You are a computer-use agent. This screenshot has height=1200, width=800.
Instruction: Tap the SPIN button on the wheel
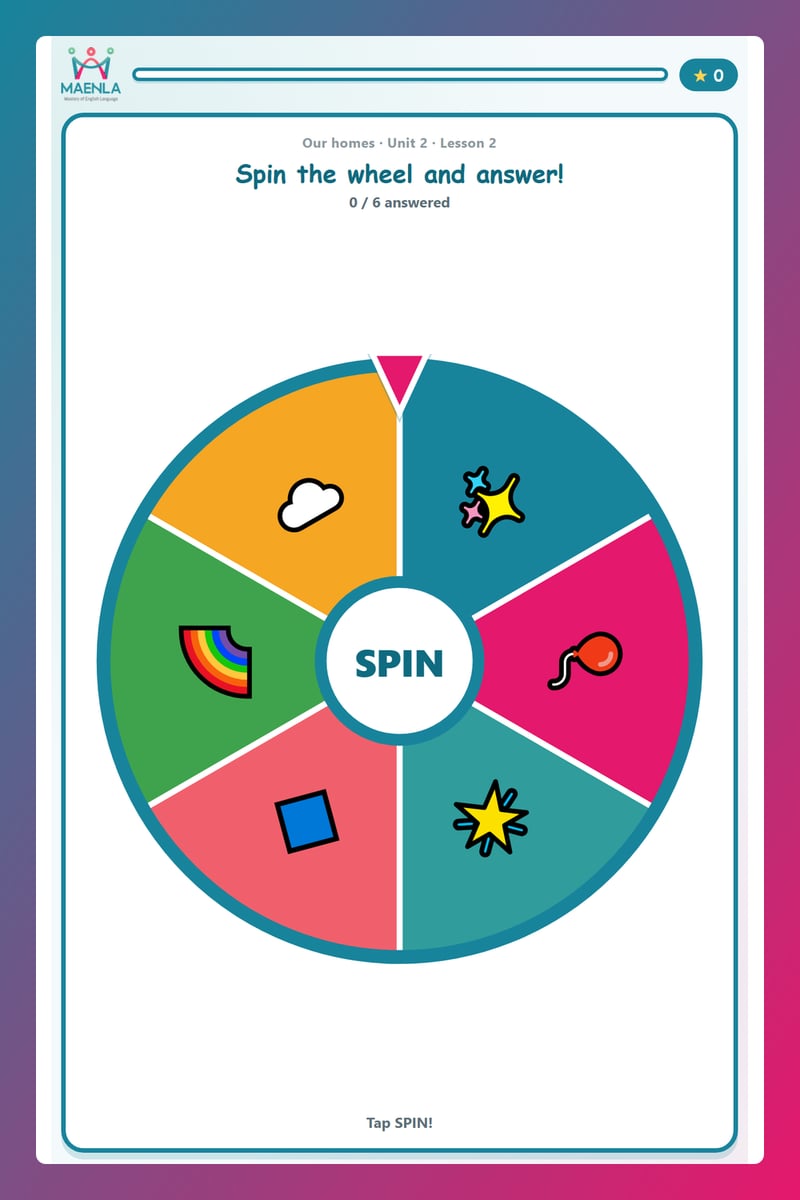[400, 661]
